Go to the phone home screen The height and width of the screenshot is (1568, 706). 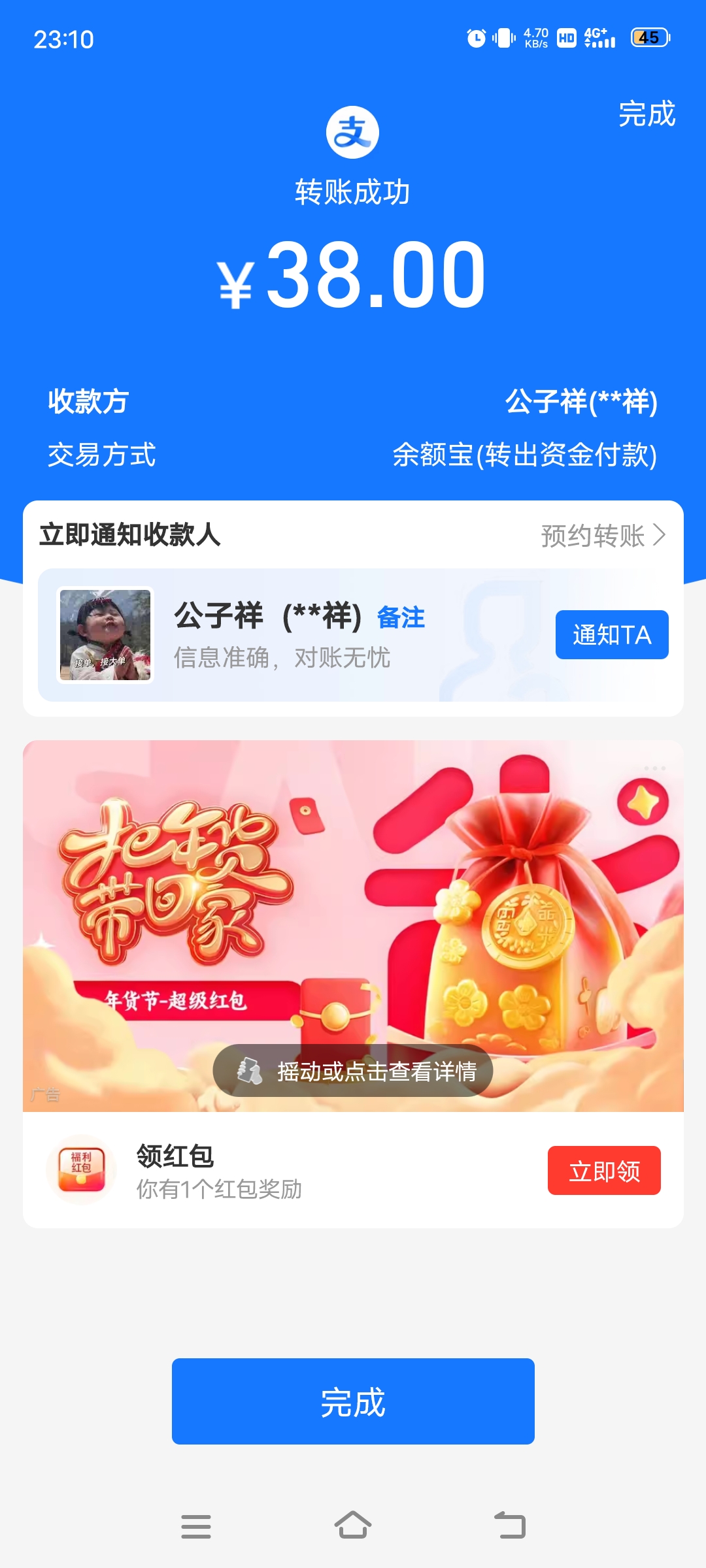coord(353,1526)
